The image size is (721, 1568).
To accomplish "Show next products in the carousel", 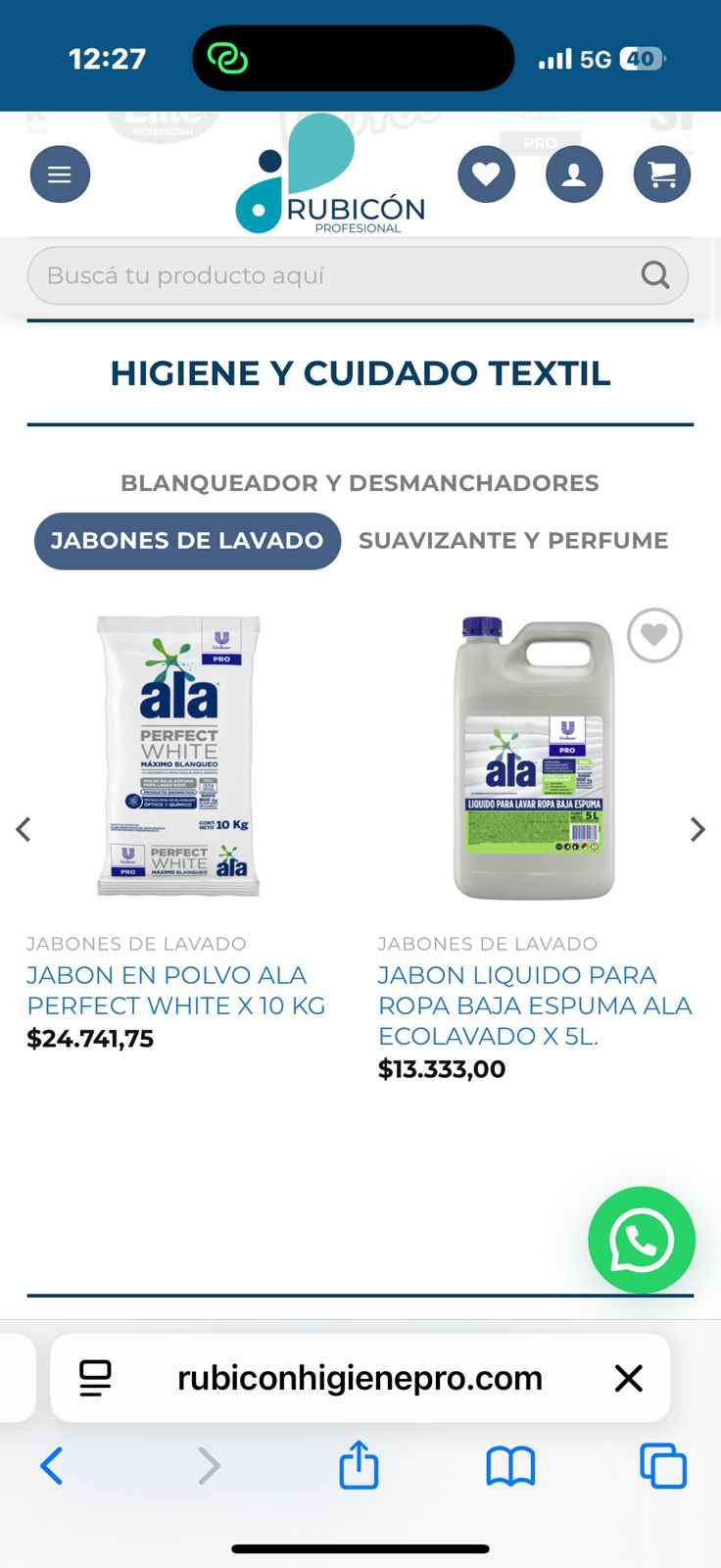I will tap(697, 829).
